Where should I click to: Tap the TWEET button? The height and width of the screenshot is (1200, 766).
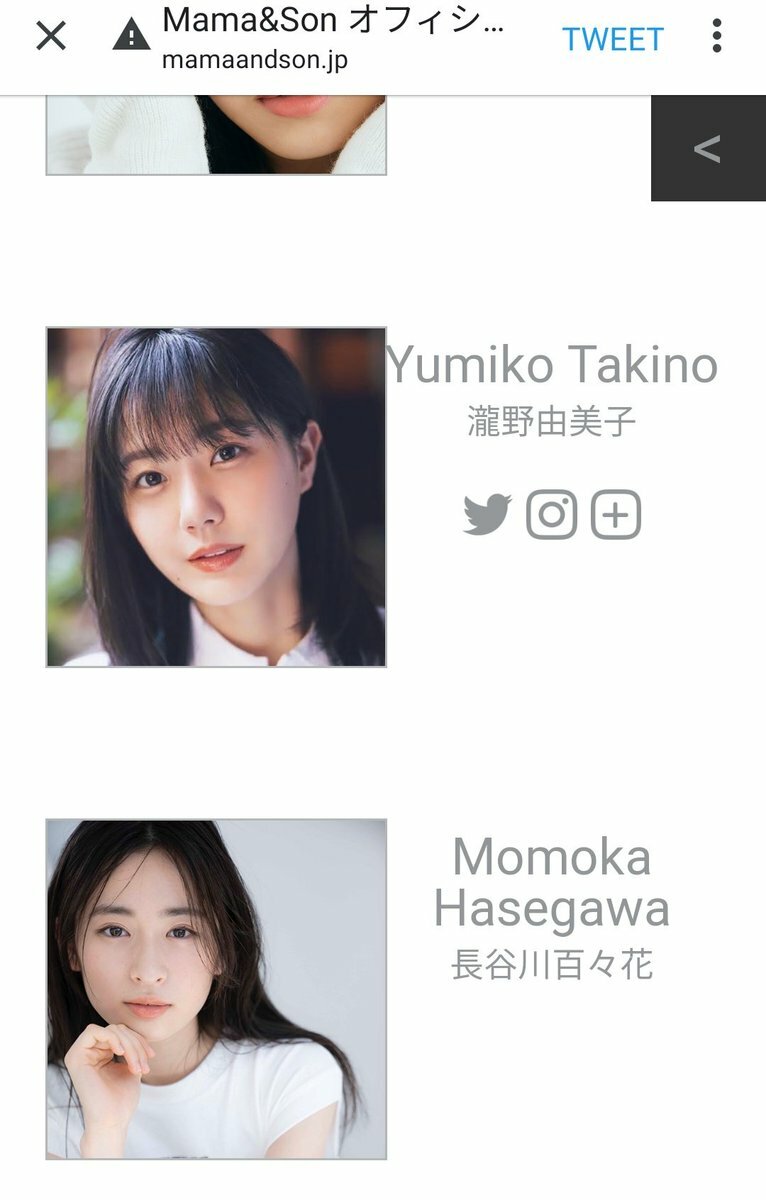pyautogui.click(x=612, y=39)
